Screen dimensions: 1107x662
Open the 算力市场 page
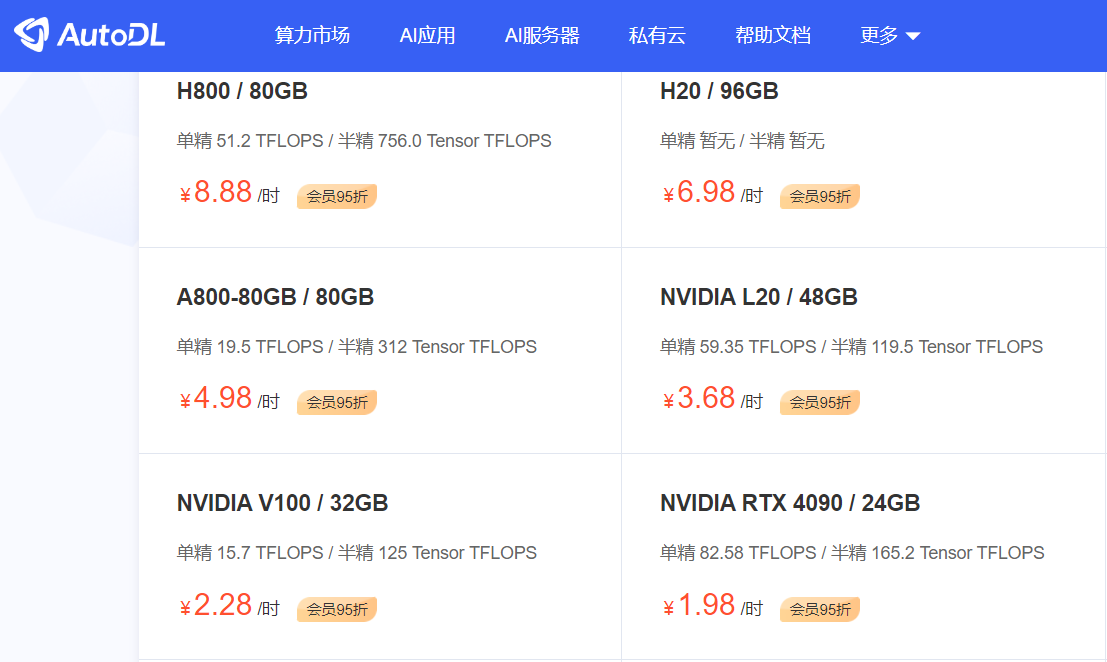tap(312, 36)
